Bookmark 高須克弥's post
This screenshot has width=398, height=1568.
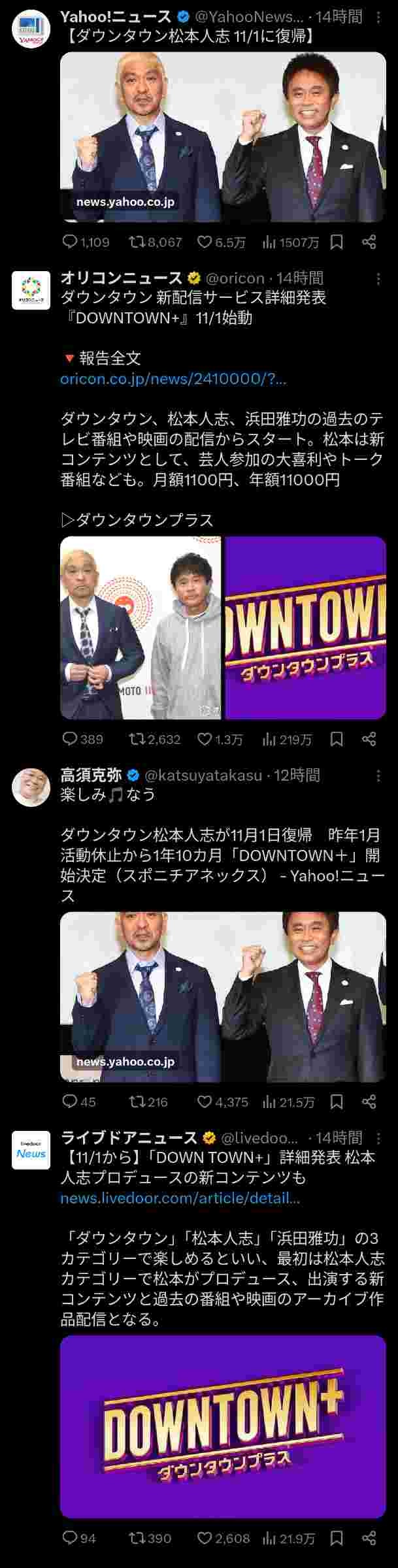[x=337, y=1102]
